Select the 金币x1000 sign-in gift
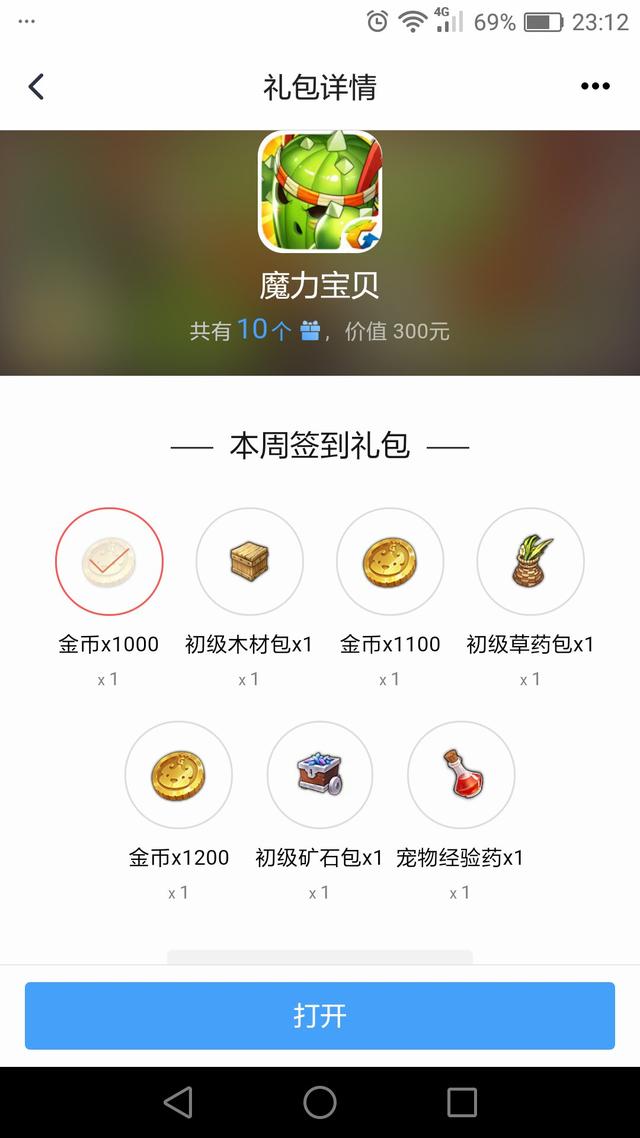 (x=109, y=562)
